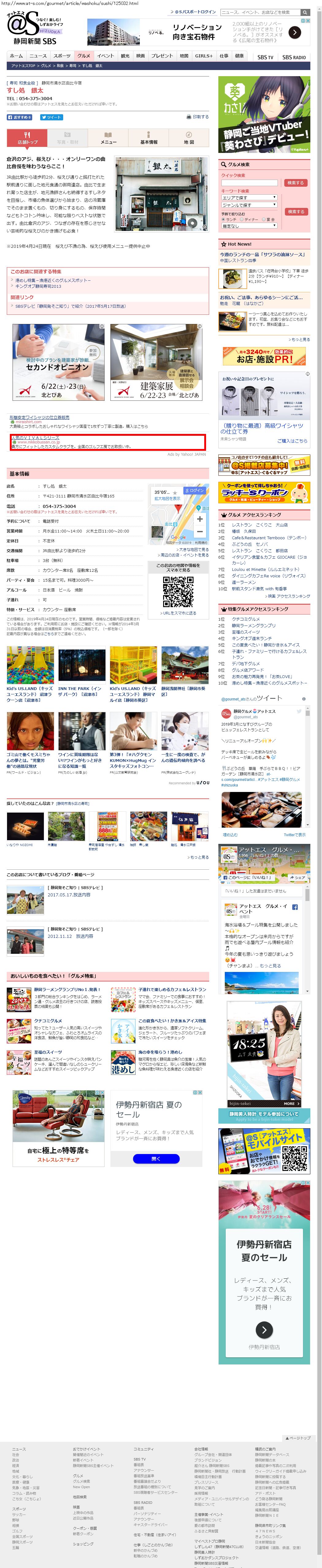322x1568 pixels.
Task: Open the イベント navigation item
Action: point(105,56)
